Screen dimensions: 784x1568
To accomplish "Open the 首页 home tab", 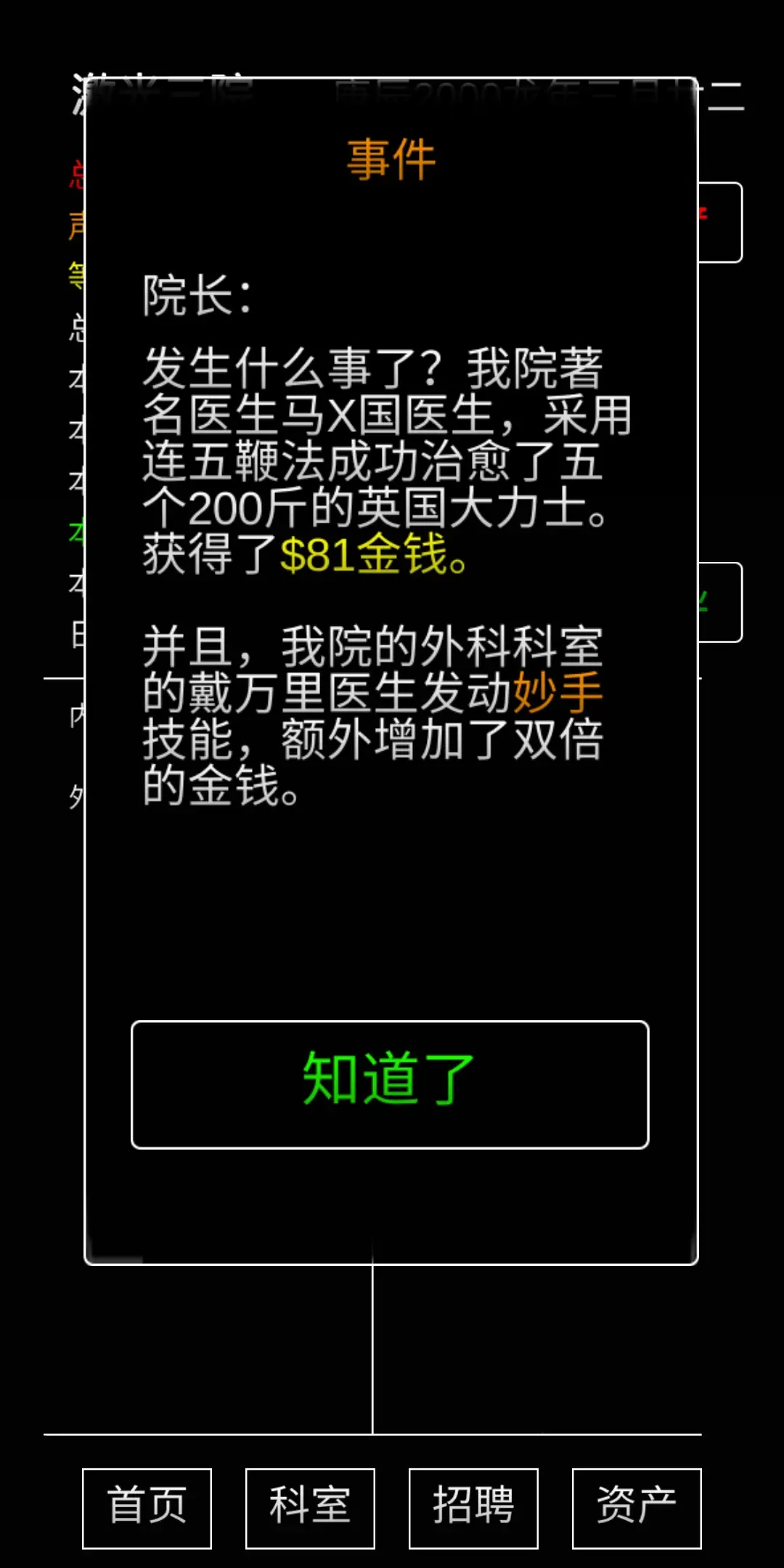I will point(147,1508).
